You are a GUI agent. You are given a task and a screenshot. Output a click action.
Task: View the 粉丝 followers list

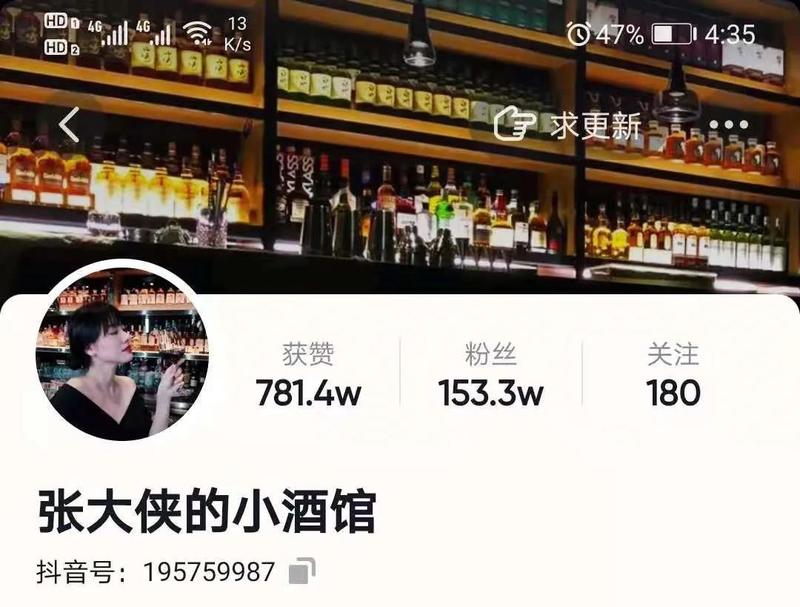490,375
